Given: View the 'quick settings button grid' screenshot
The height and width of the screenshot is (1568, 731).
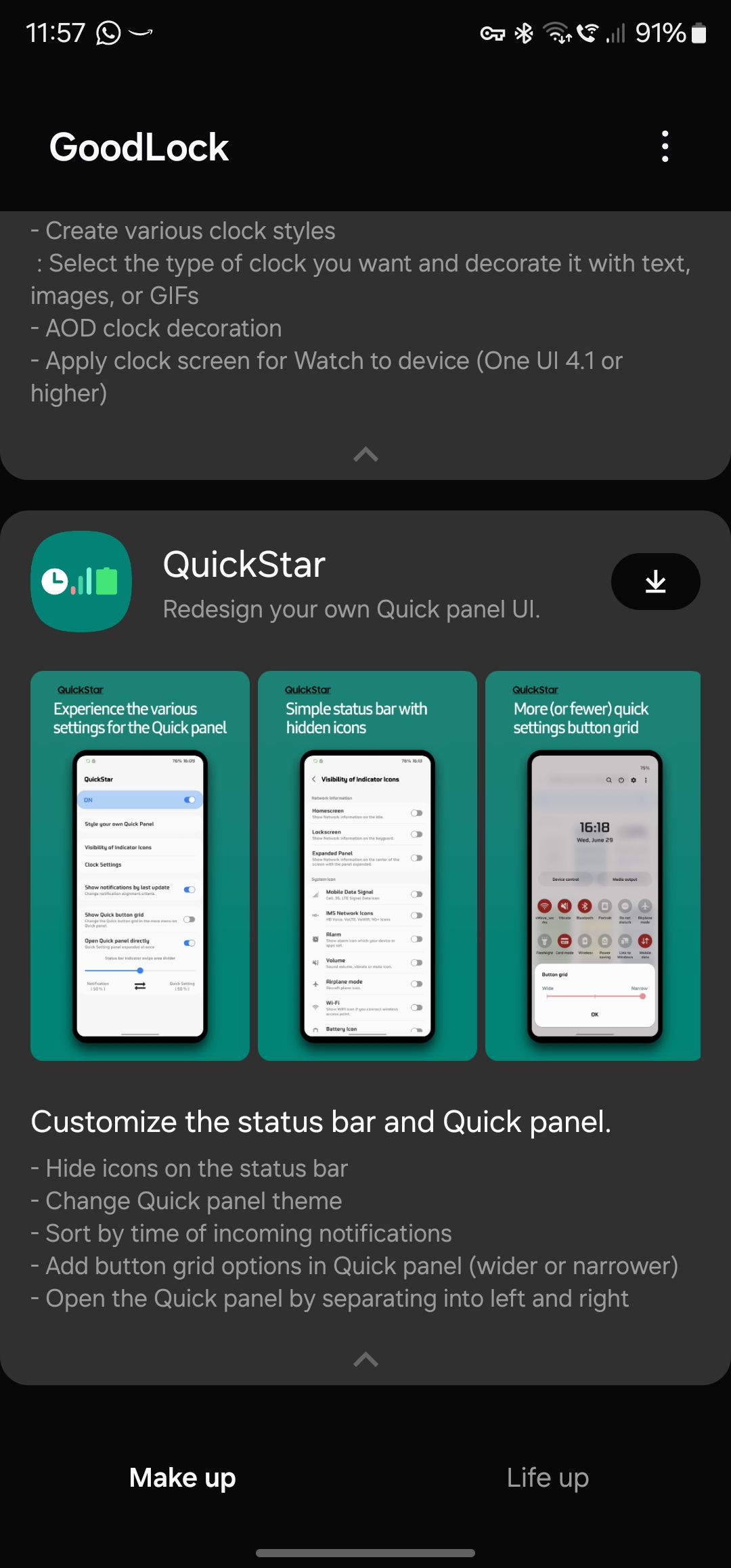Looking at the screenshot, I should click(x=593, y=865).
